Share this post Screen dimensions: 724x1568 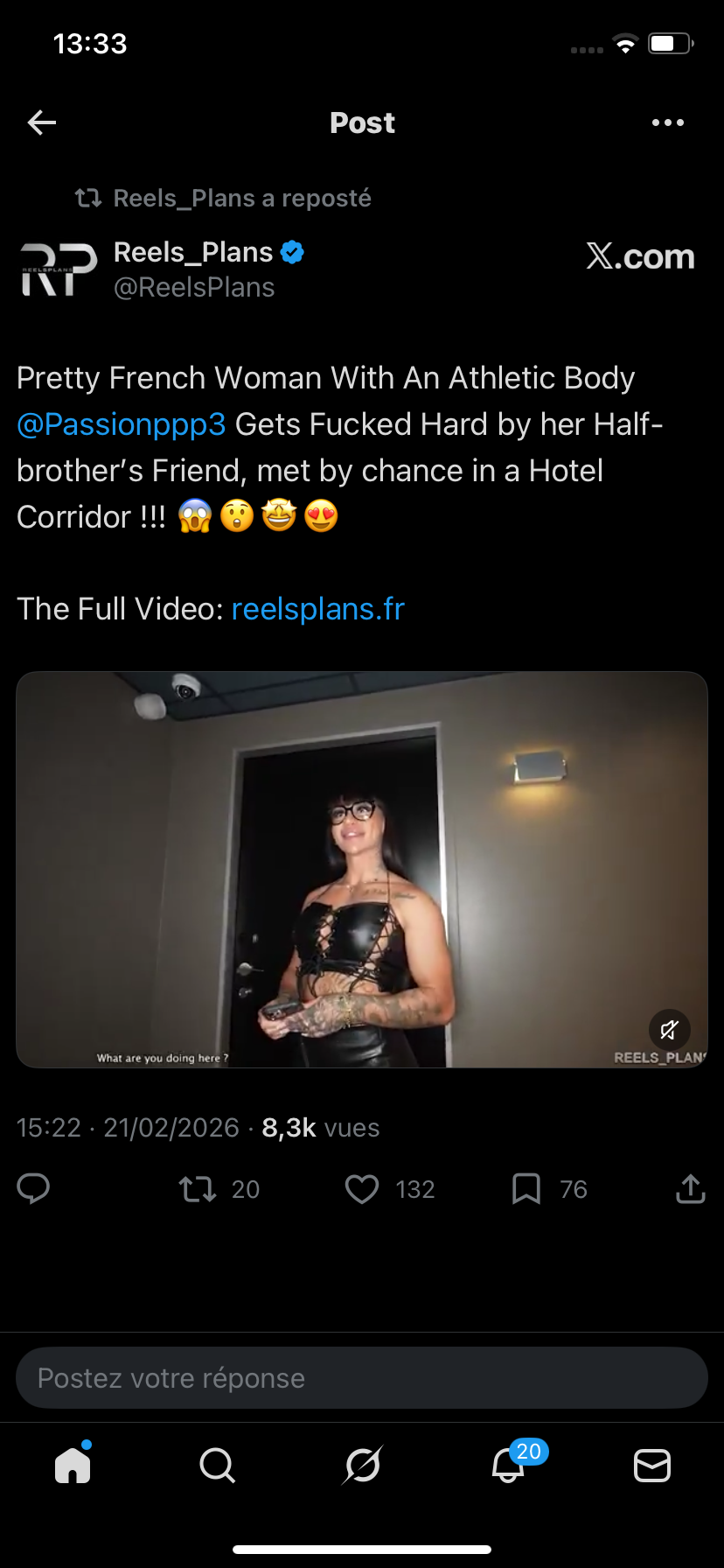(690, 1188)
